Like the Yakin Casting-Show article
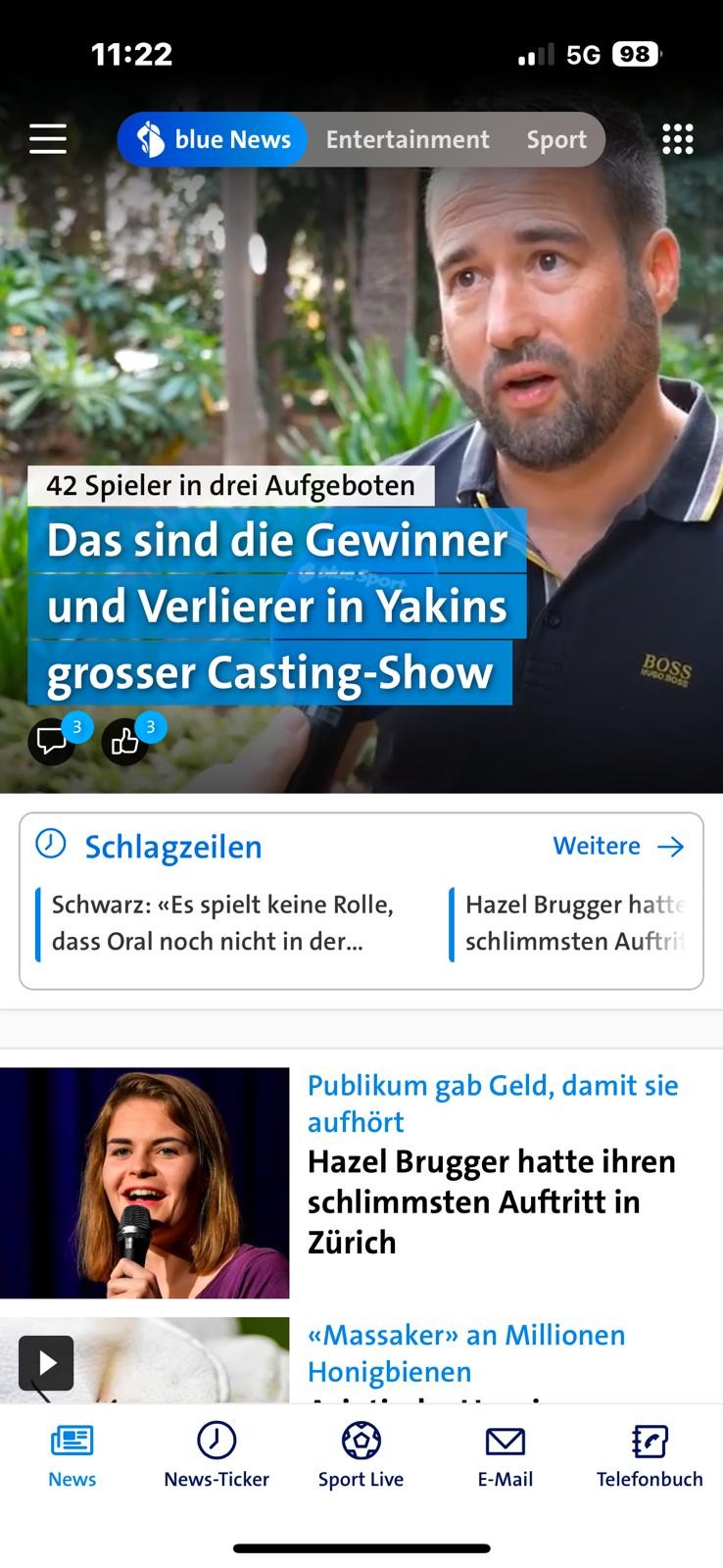 click(125, 741)
